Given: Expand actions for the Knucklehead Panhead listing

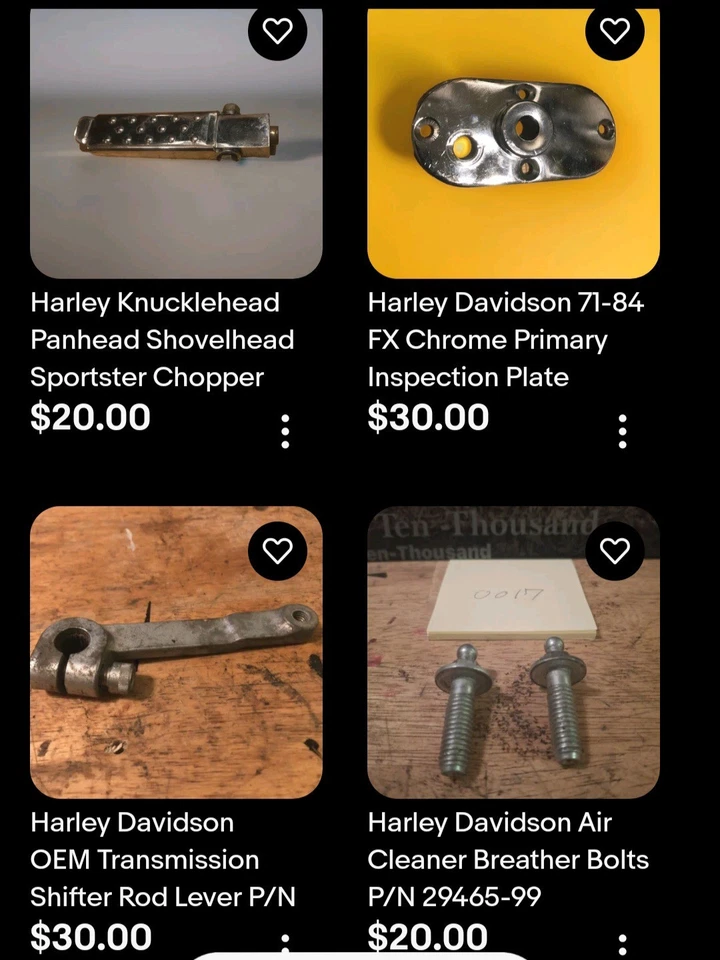Looking at the screenshot, I should pyautogui.click(x=285, y=430).
